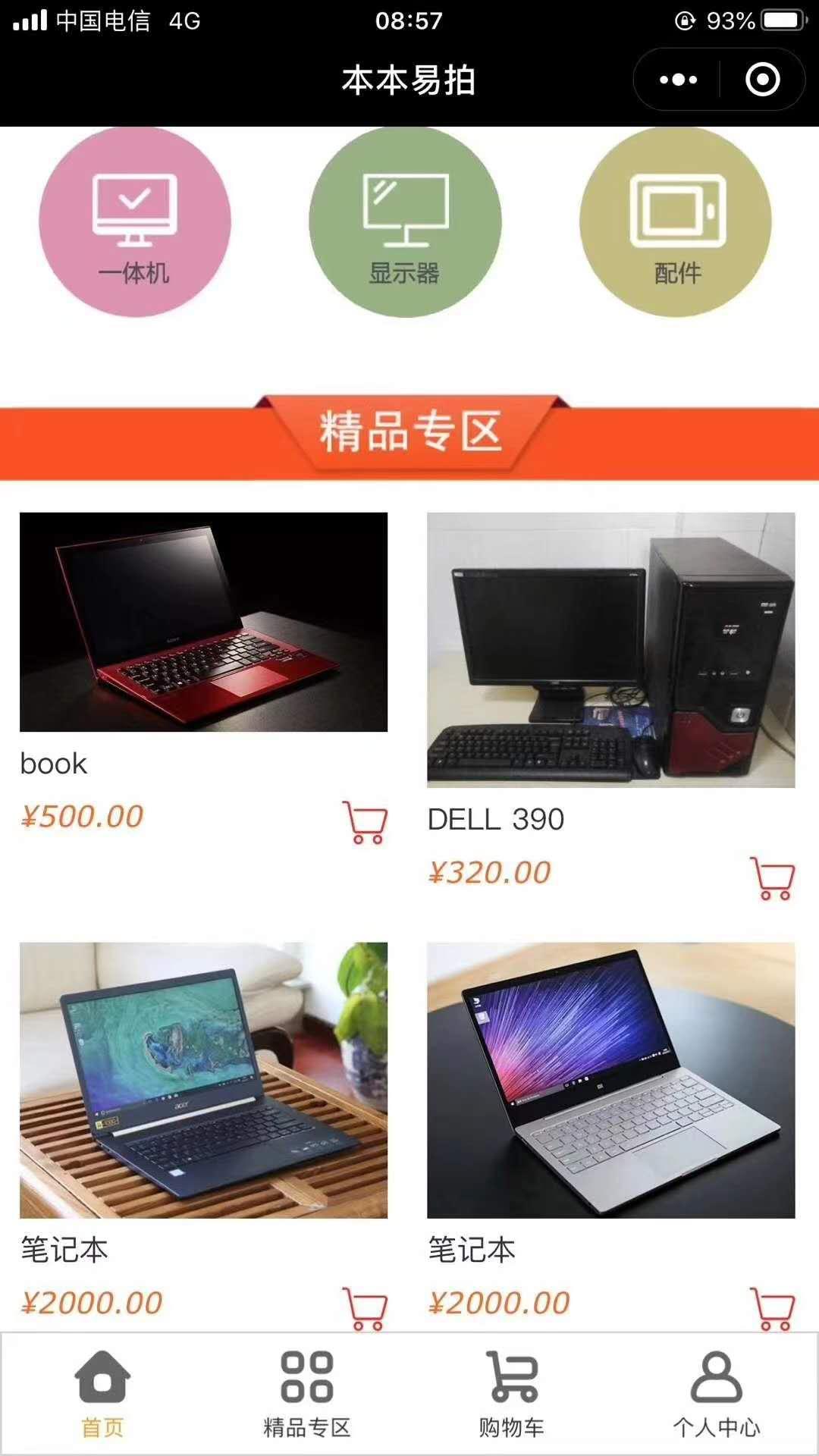The height and width of the screenshot is (1456, 819).
Task: Close the mini program with the circle button
Action: (x=762, y=80)
